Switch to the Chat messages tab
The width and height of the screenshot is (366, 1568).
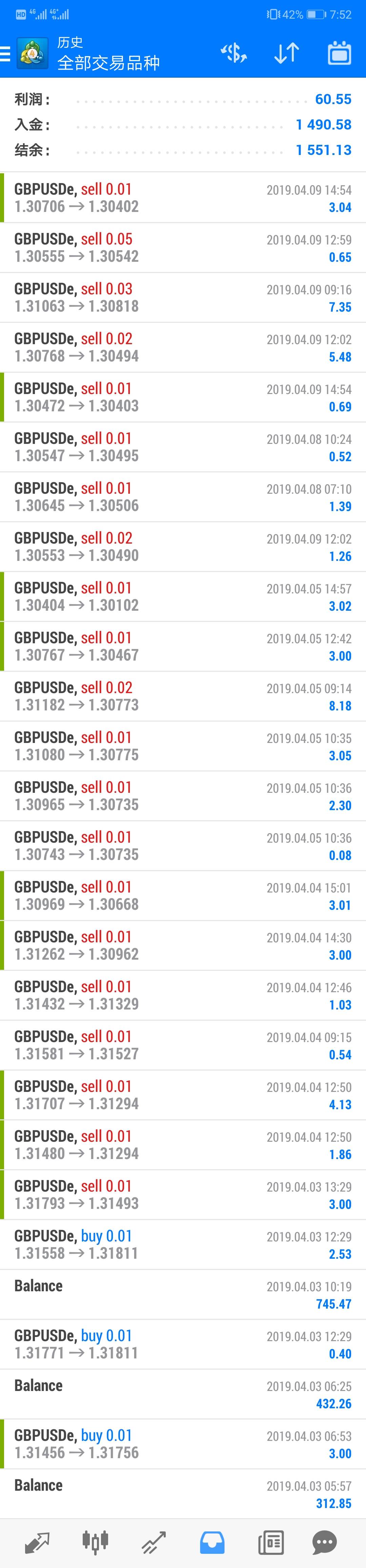[325, 1543]
